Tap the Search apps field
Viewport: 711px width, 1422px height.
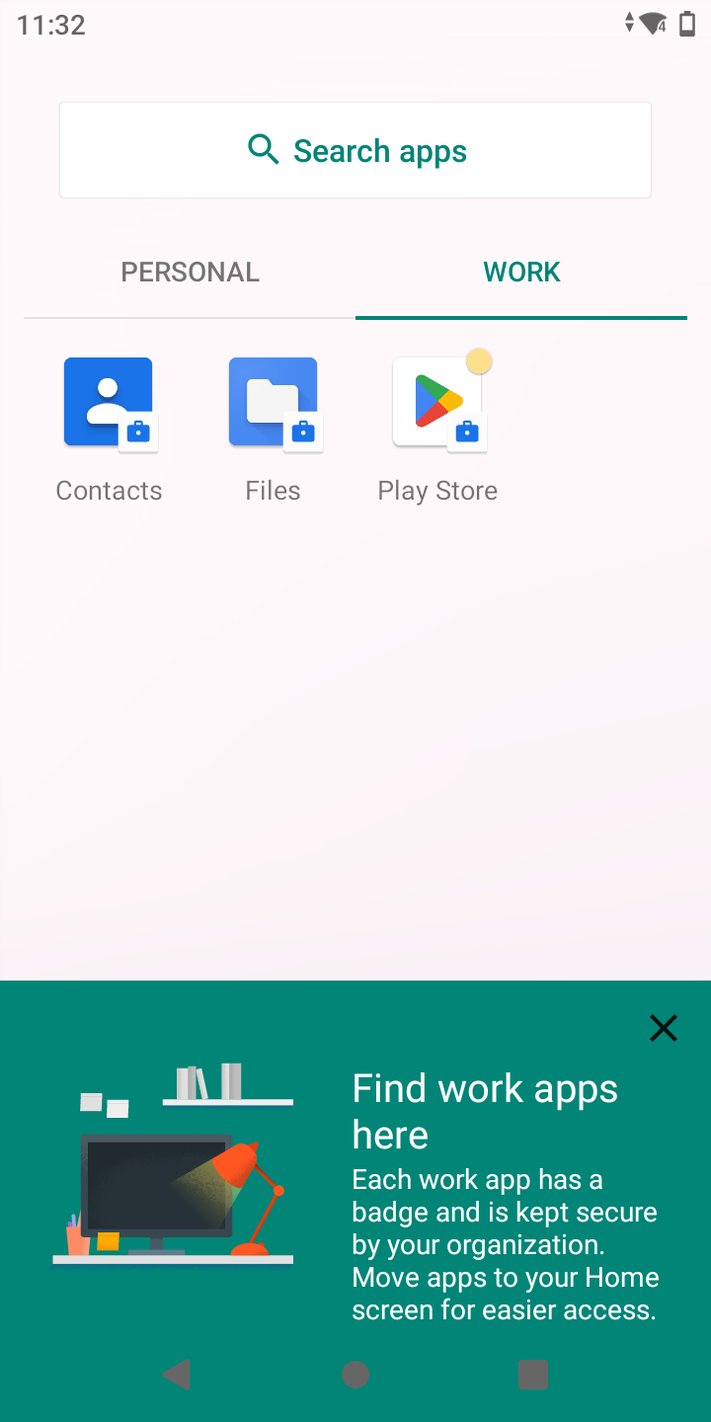(355, 150)
